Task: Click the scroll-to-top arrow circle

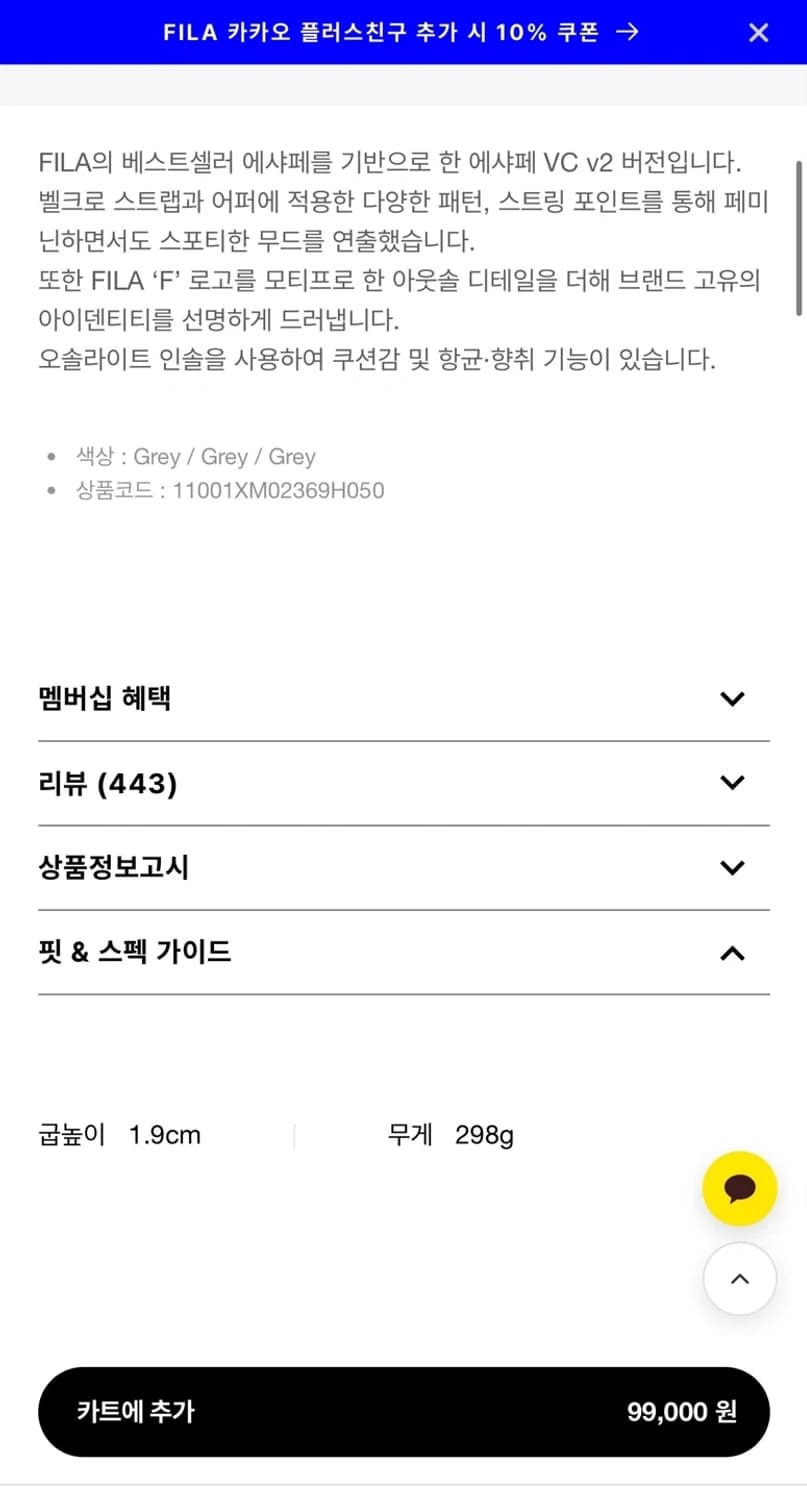Action: click(739, 1279)
